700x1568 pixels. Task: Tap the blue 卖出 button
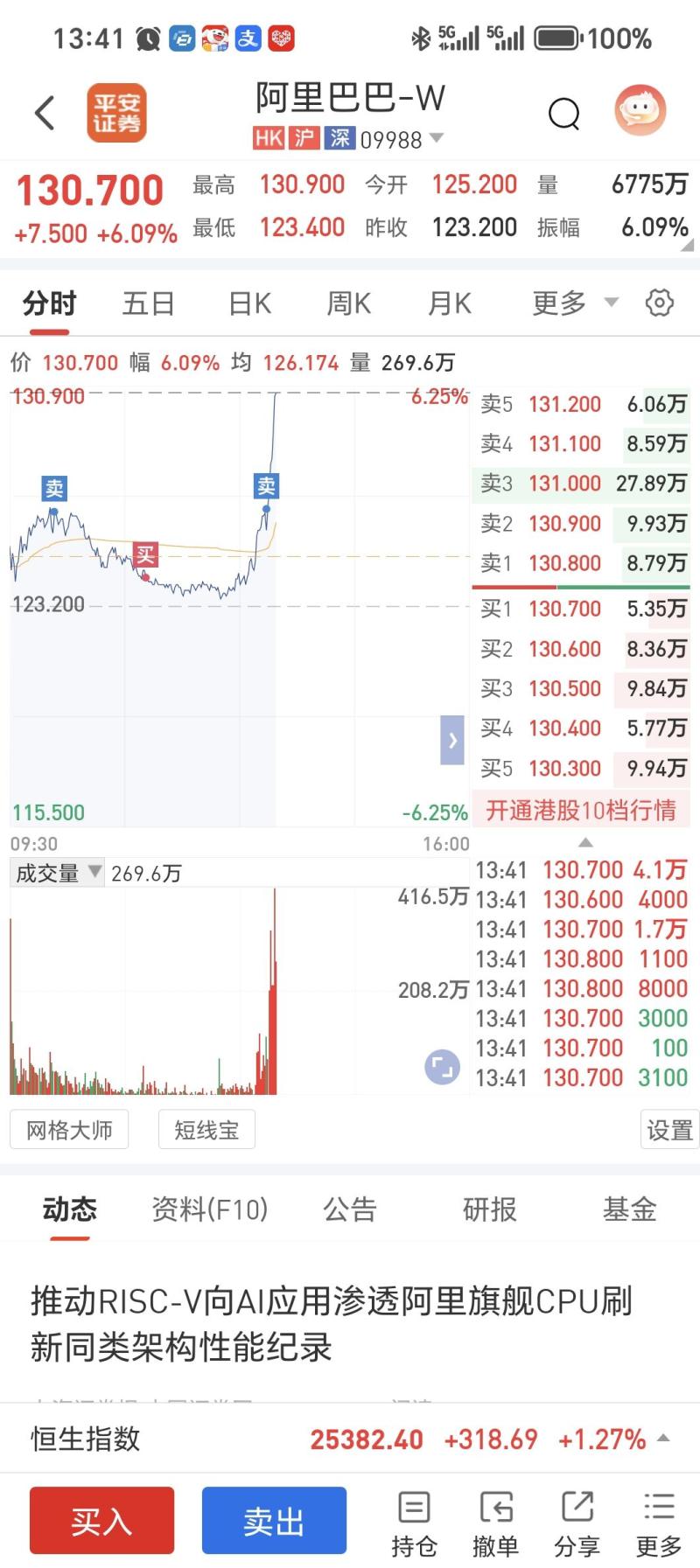(x=274, y=1521)
